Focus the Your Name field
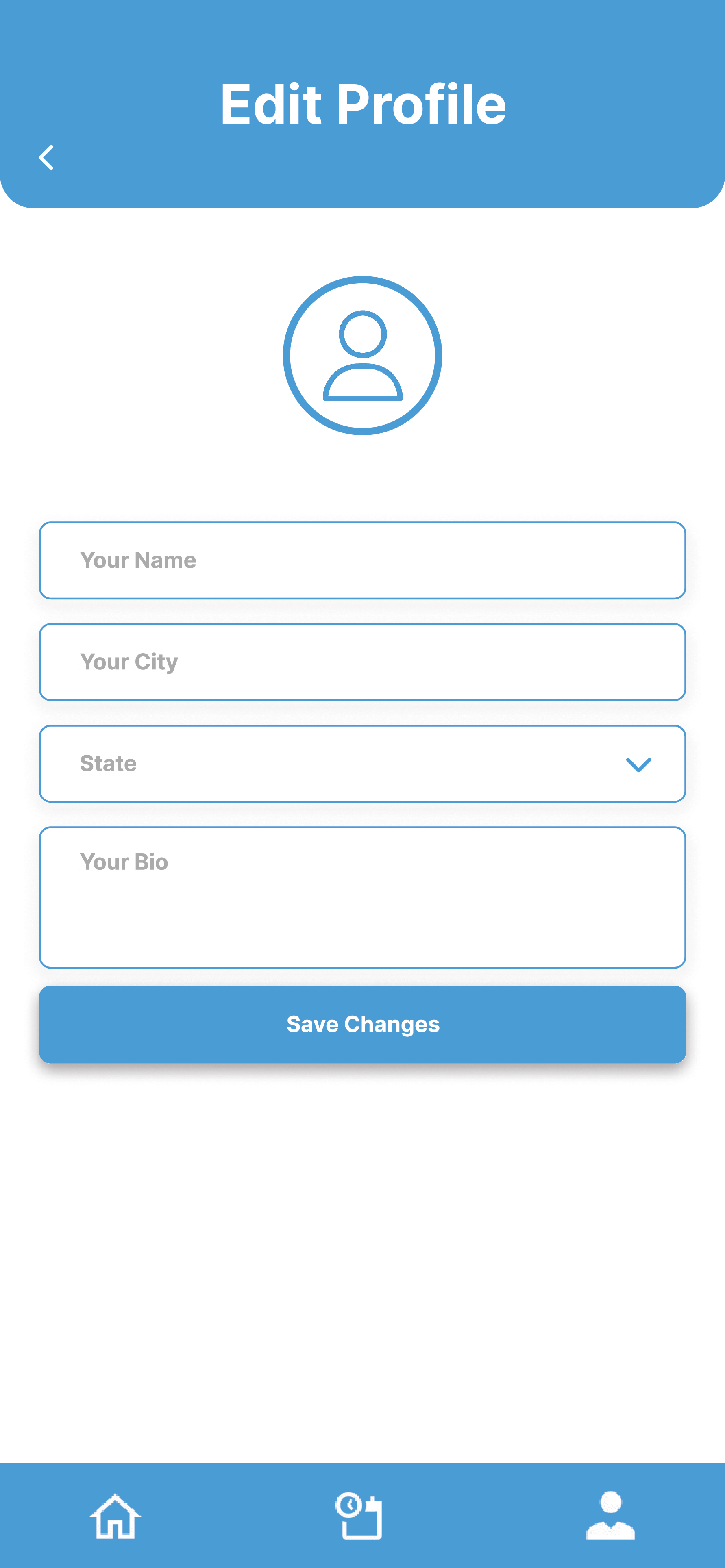 point(362,560)
